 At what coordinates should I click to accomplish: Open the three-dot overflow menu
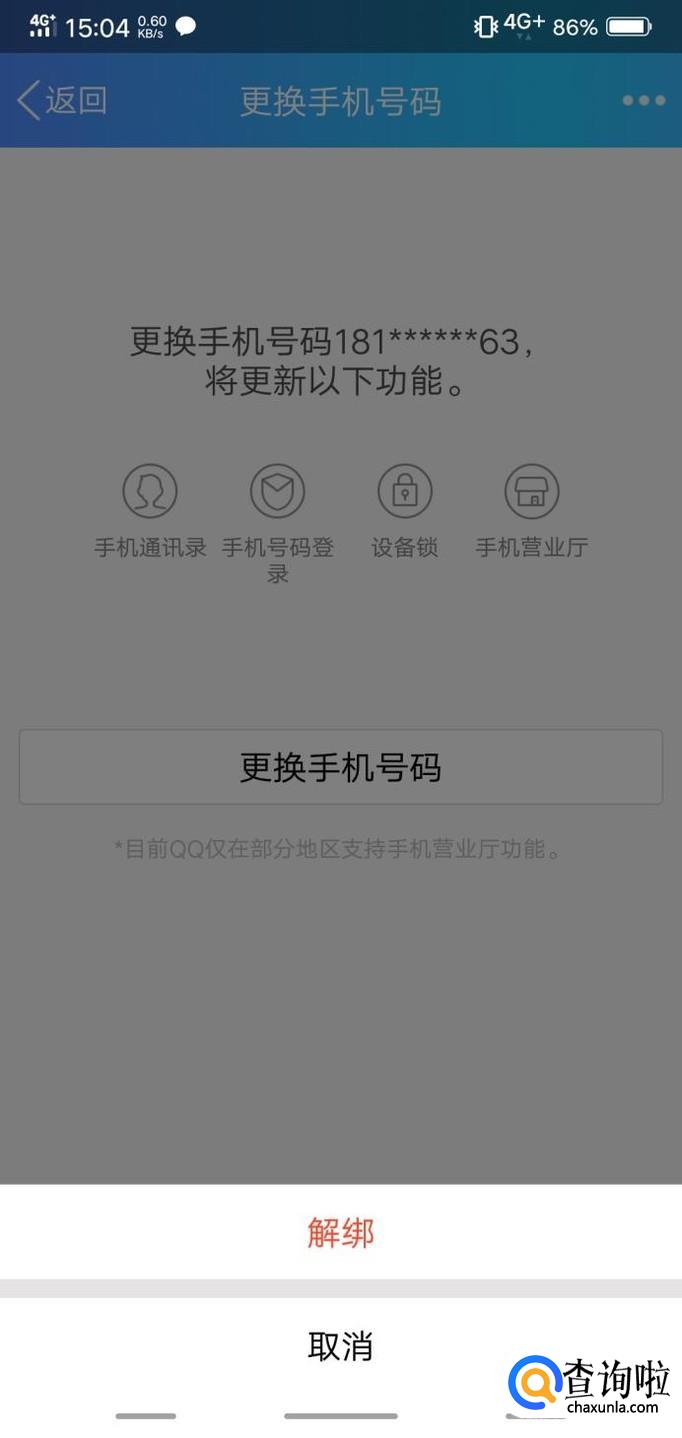tap(643, 100)
